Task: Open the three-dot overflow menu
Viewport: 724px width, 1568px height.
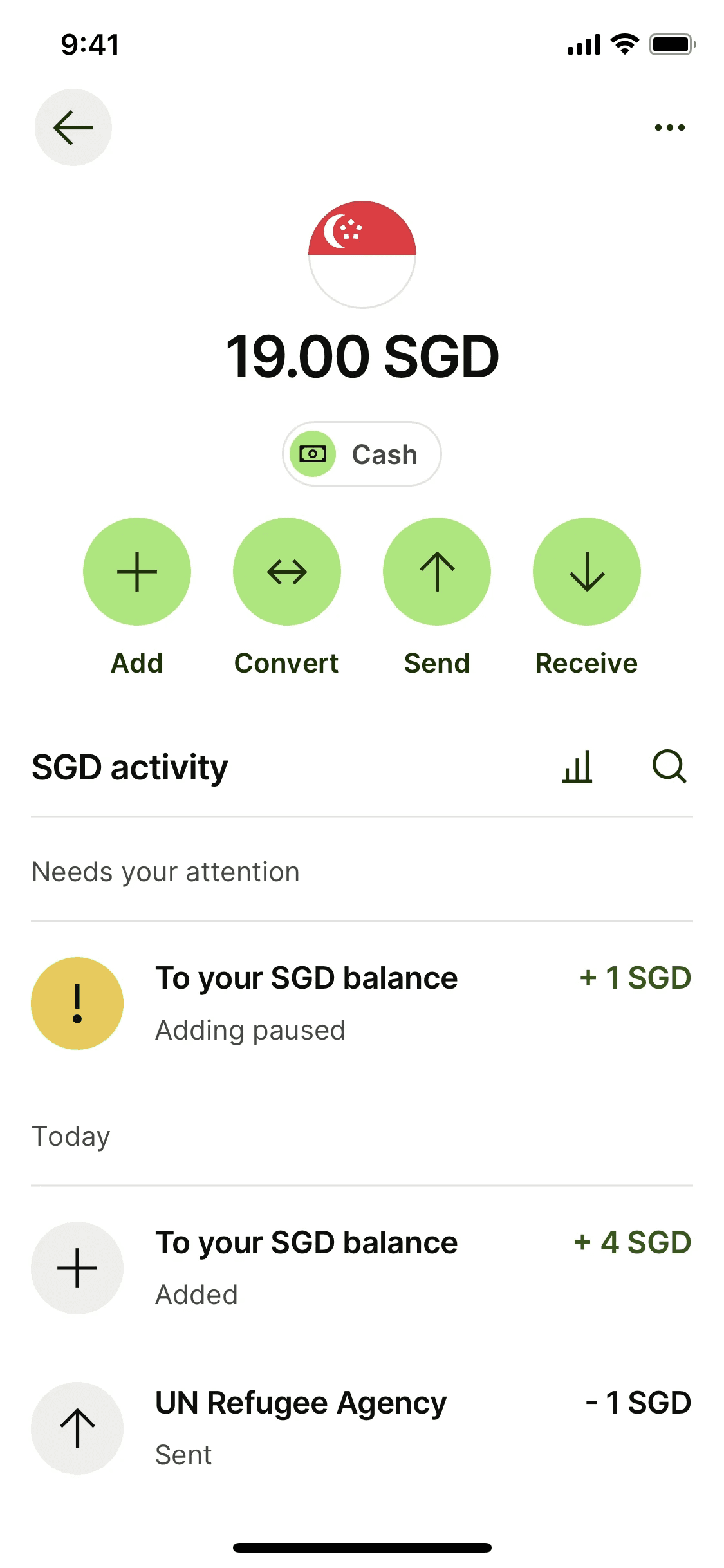Action: [x=669, y=127]
